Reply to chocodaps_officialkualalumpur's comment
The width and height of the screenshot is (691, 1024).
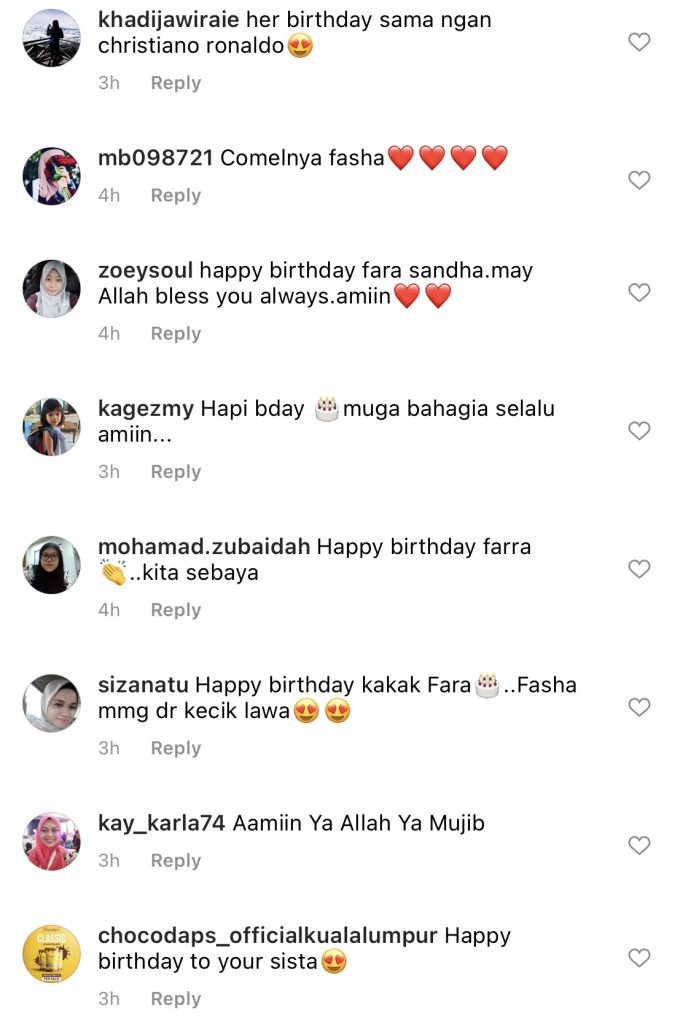pos(175,999)
